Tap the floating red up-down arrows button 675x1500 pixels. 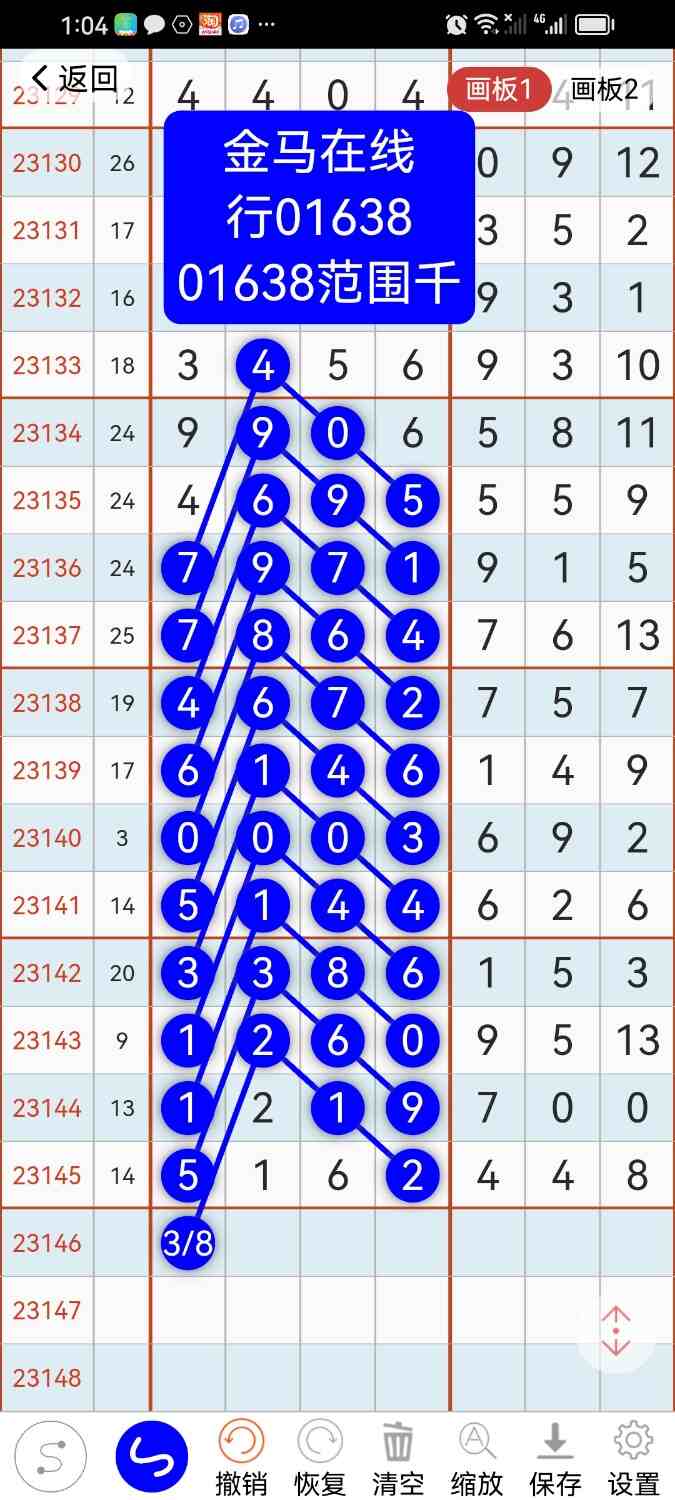pyautogui.click(x=616, y=1331)
